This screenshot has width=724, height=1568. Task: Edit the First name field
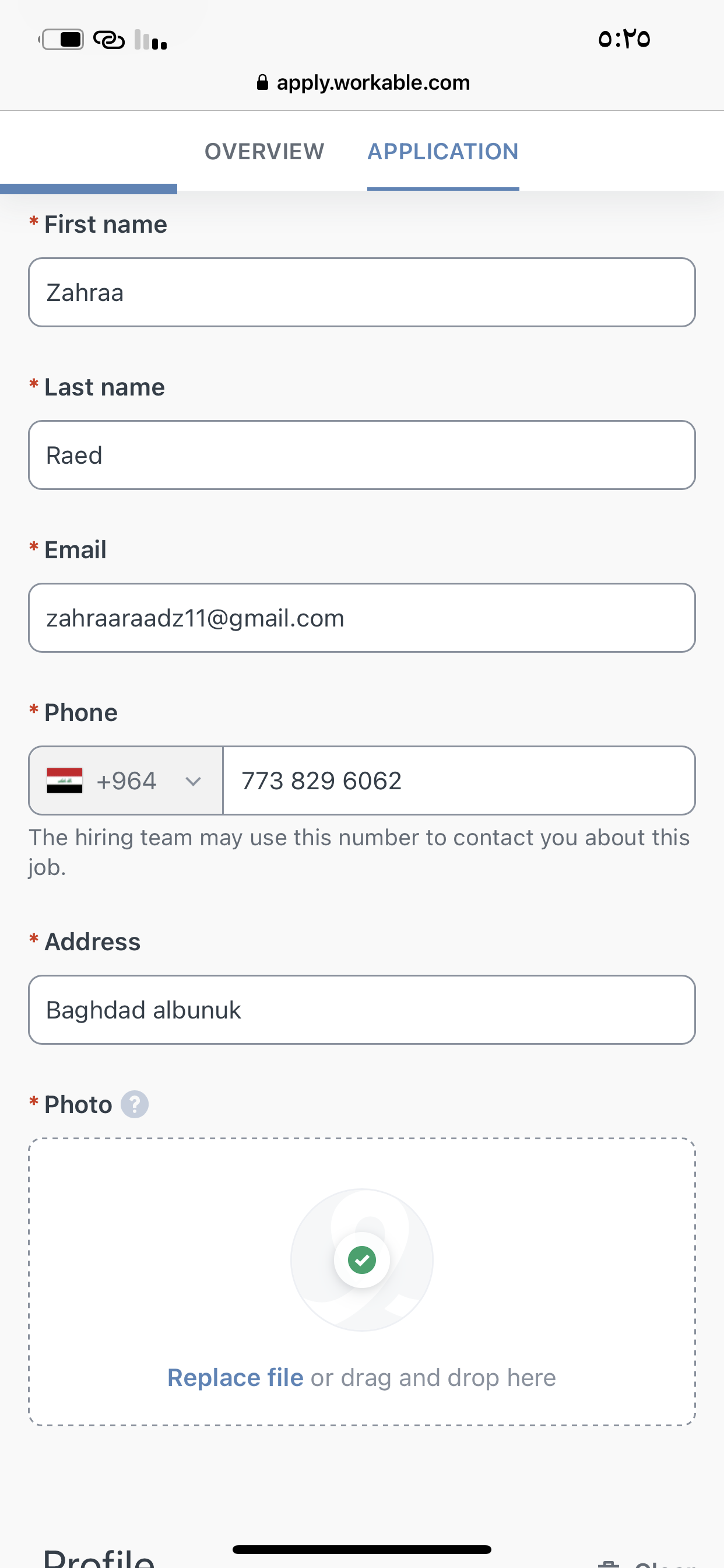click(x=362, y=292)
